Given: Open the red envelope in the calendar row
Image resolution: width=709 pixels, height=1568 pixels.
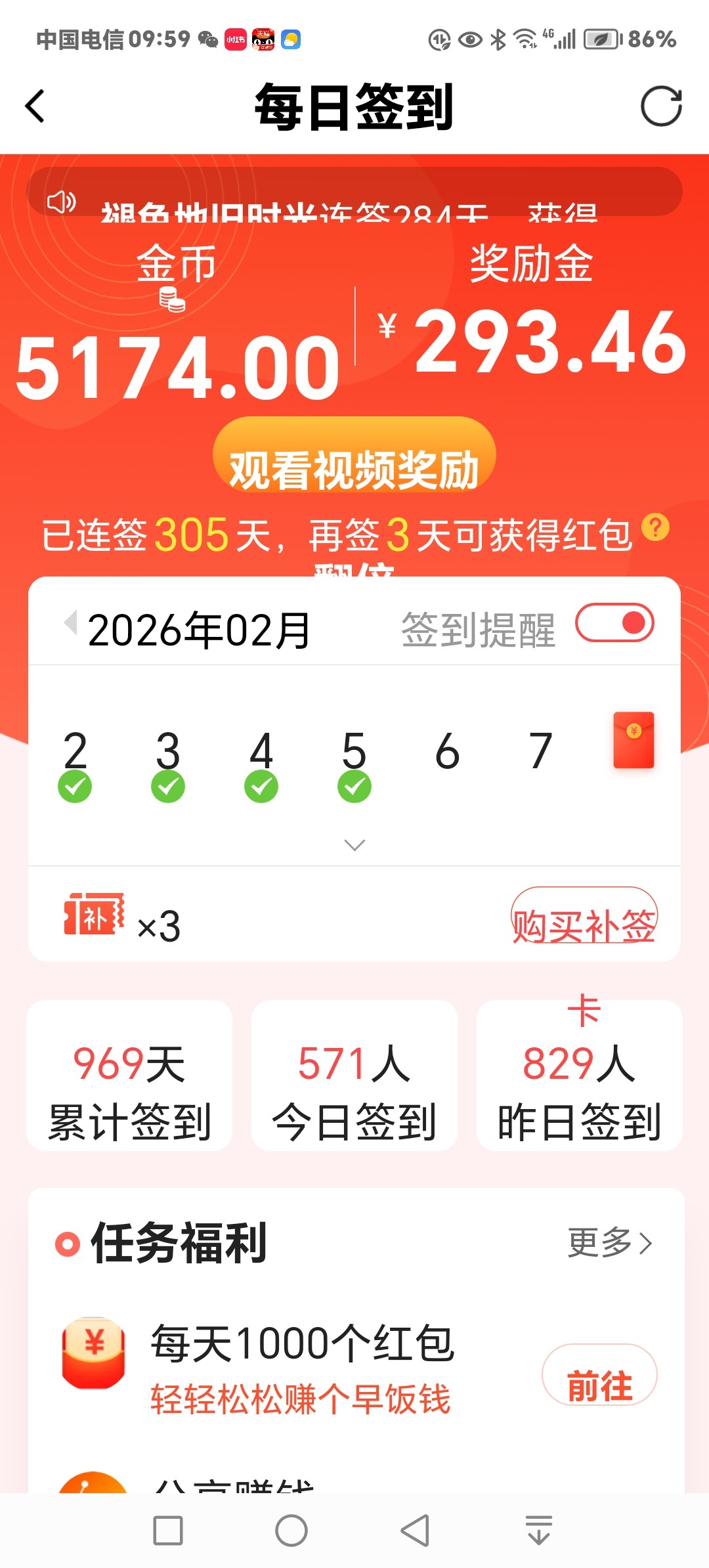Looking at the screenshot, I should (634, 740).
